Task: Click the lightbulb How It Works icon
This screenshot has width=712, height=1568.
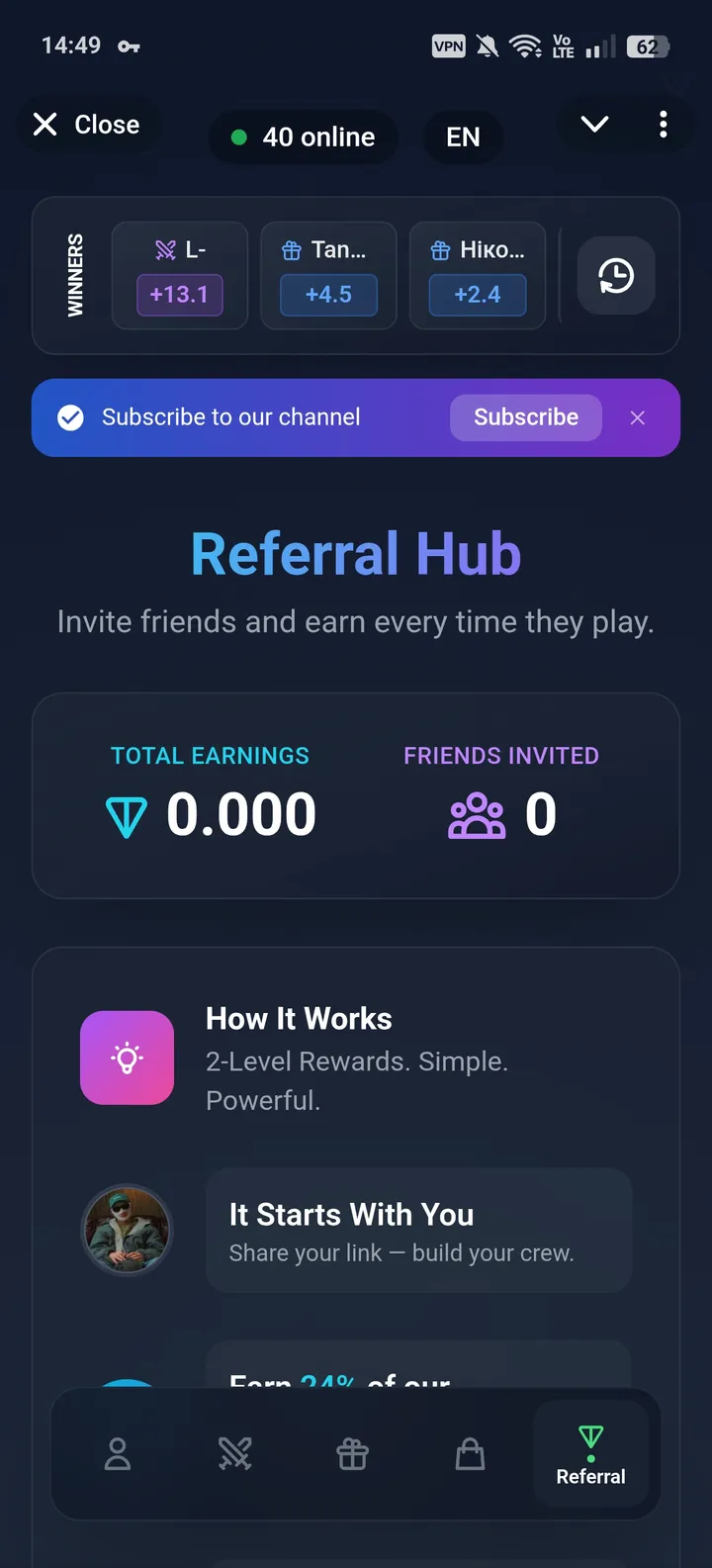Action: 127,1058
